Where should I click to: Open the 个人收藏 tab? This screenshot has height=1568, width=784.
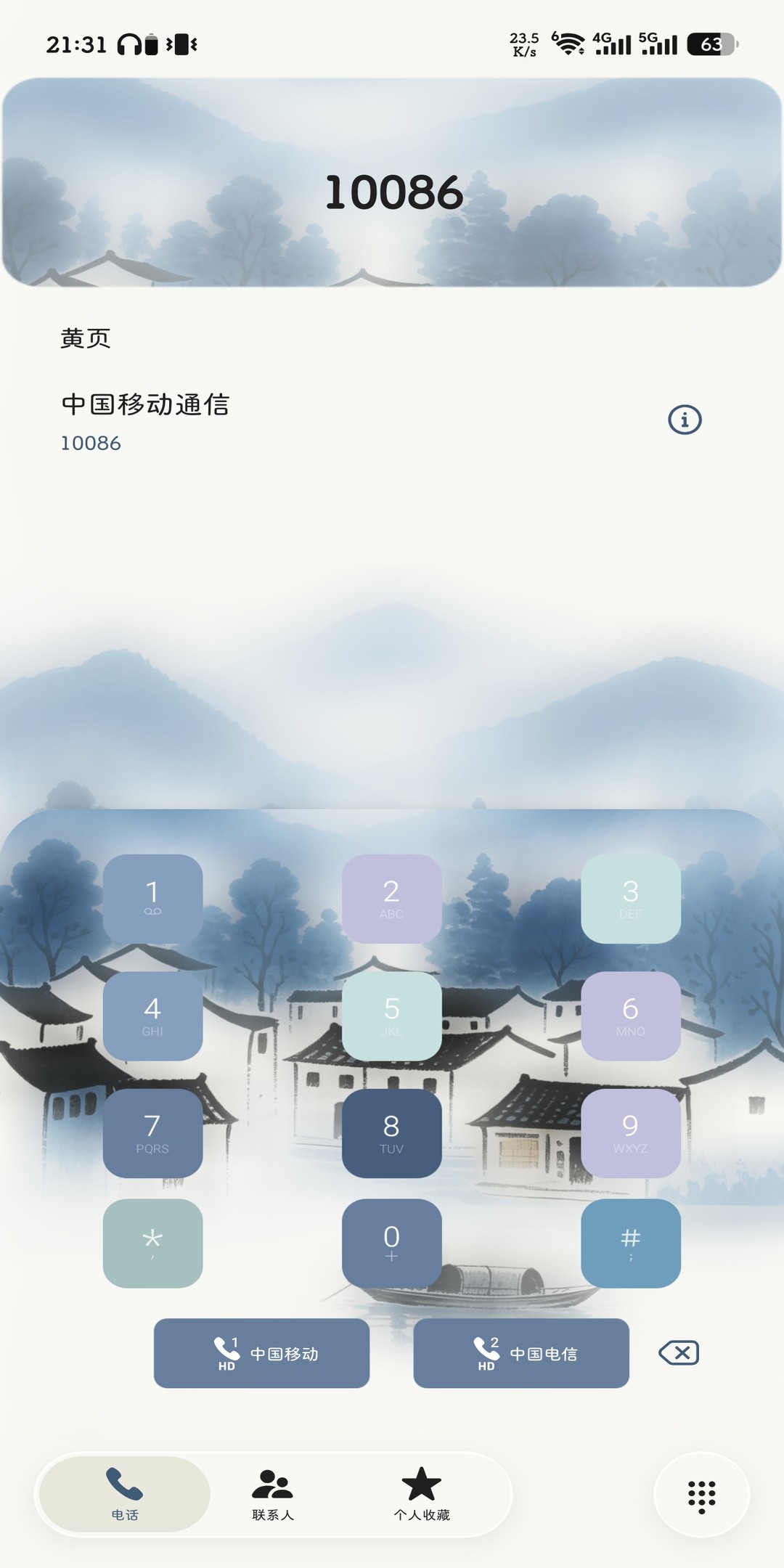point(422,1494)
